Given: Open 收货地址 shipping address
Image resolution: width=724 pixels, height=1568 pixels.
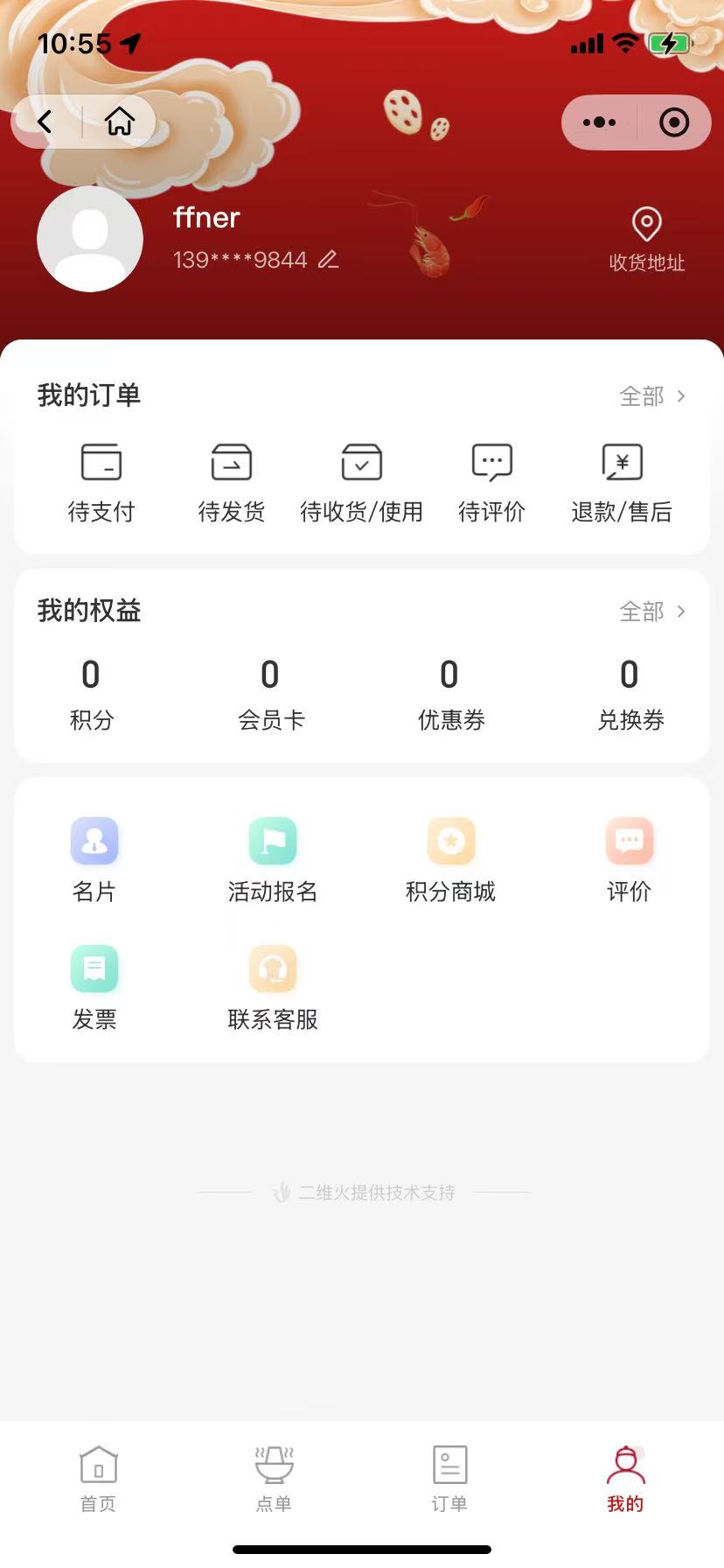Looking at the screenshot, I should [x=646, y=239].
